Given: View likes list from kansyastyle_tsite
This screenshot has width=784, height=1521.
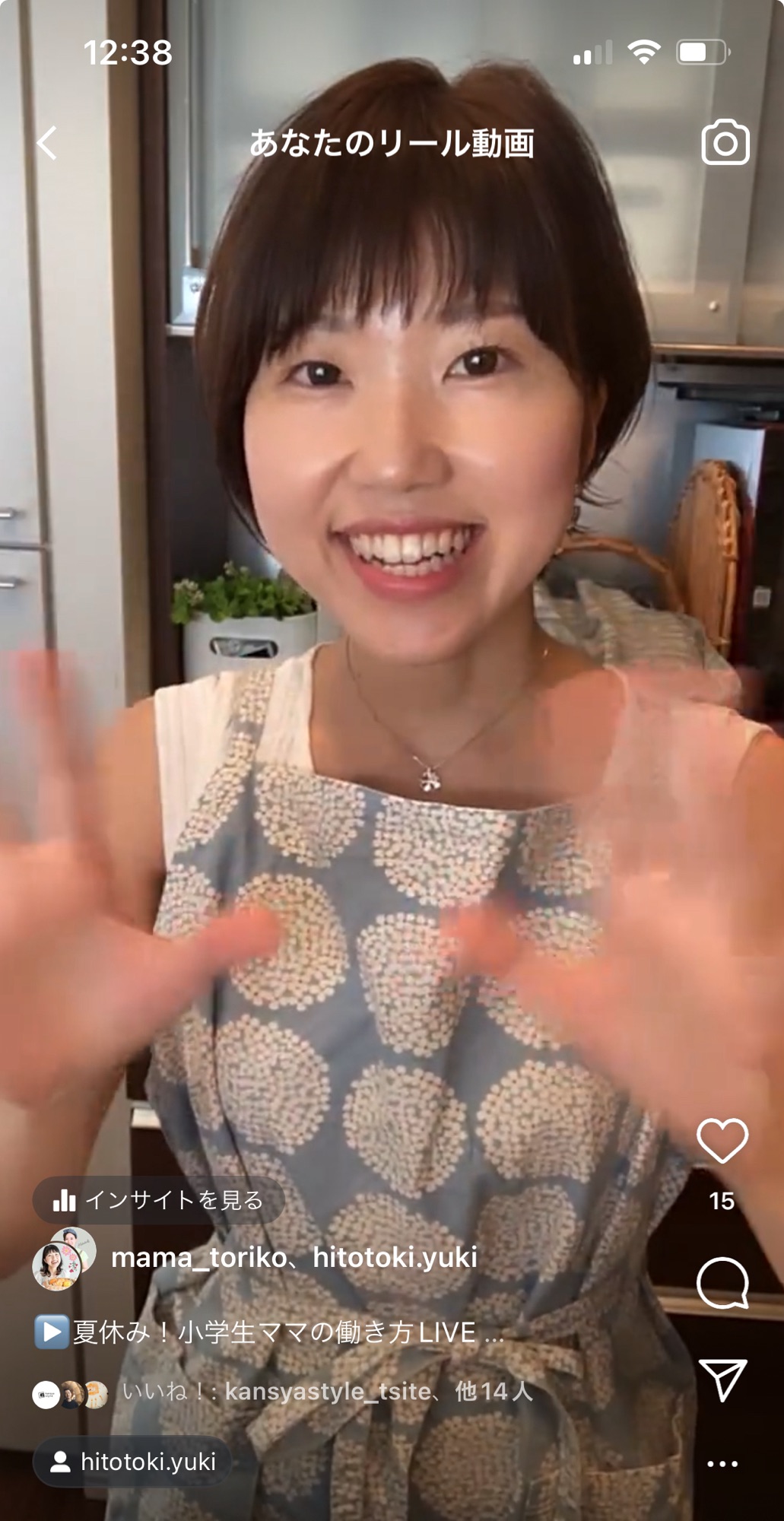Looking at the screenshot, I should tap(327, 1392).
